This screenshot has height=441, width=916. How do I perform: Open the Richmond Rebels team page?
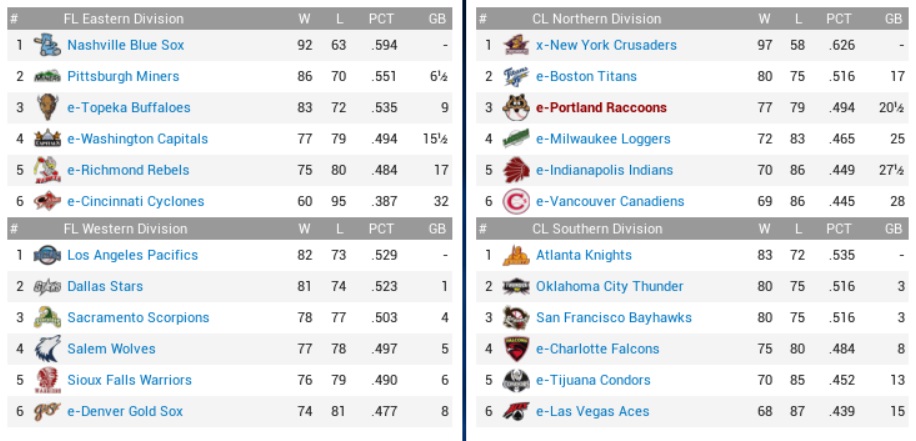pyautogui.click(x=128, y=170)
